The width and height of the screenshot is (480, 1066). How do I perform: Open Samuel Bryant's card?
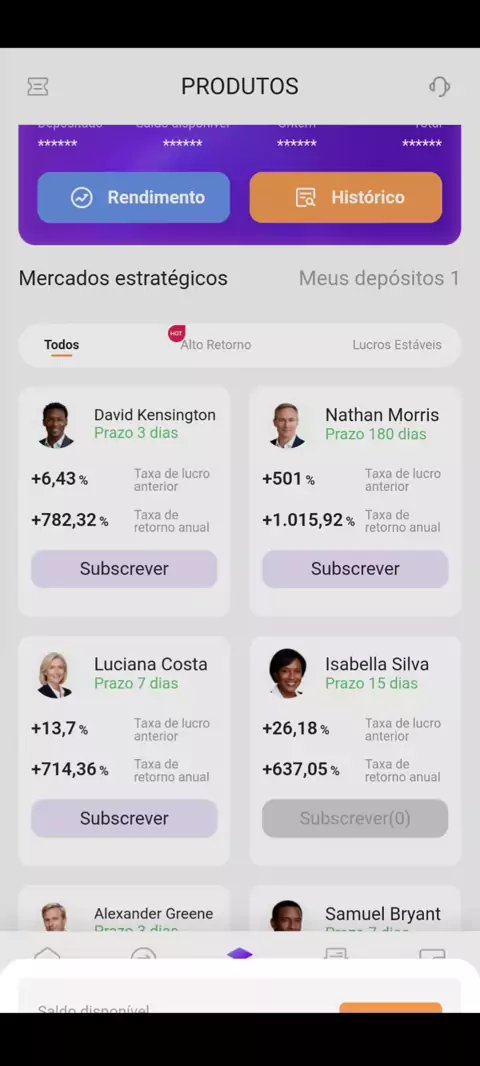coord(355,910)
